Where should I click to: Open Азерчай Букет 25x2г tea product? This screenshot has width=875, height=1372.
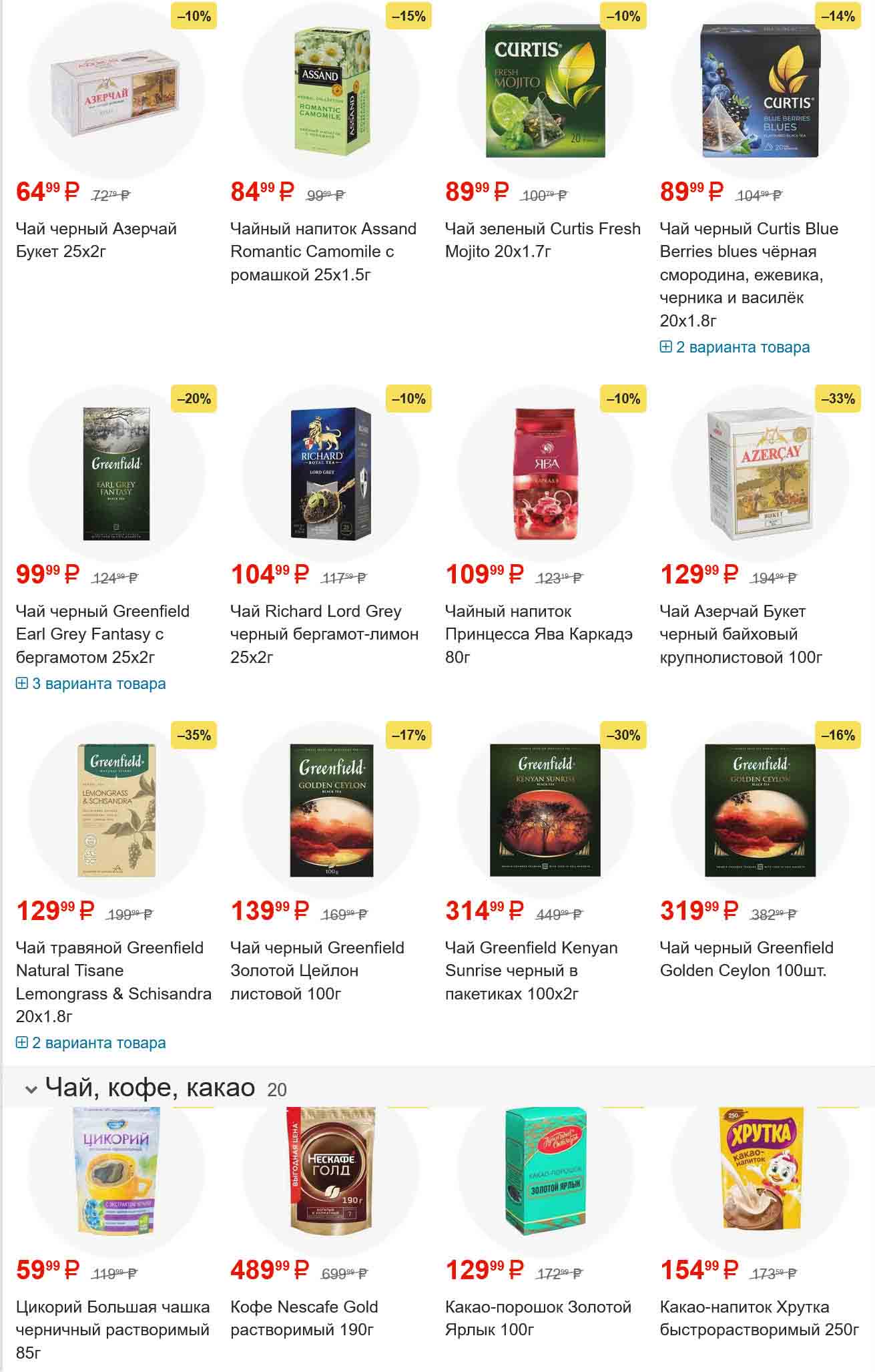[96, 240]
